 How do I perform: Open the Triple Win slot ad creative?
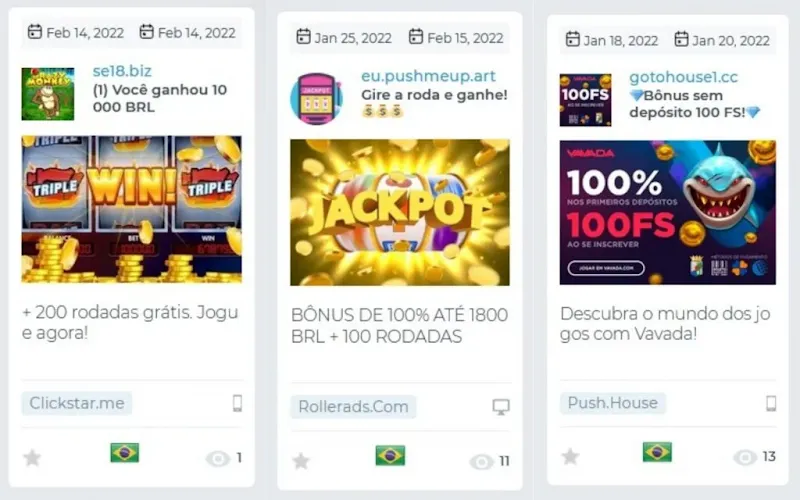131,209
